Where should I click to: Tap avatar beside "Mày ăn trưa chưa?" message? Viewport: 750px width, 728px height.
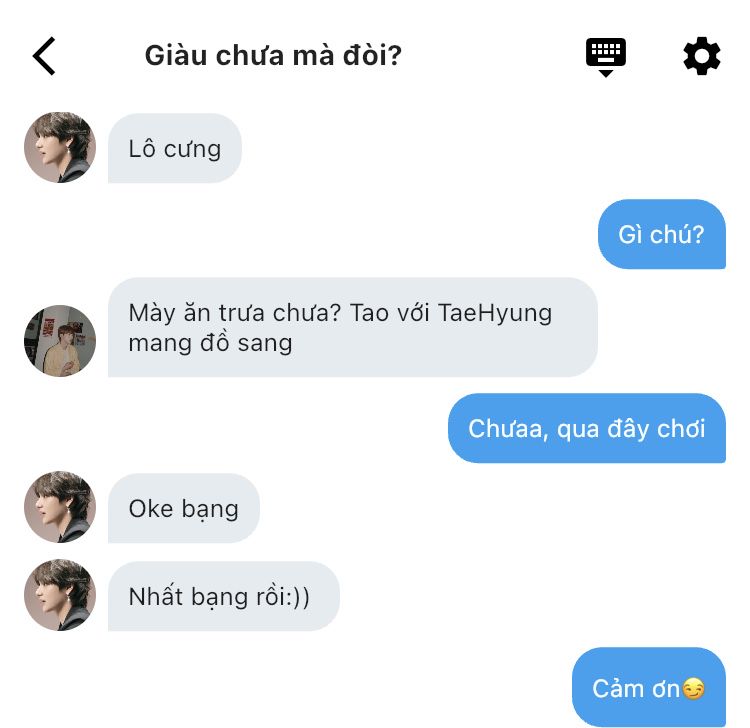[60, 341]
